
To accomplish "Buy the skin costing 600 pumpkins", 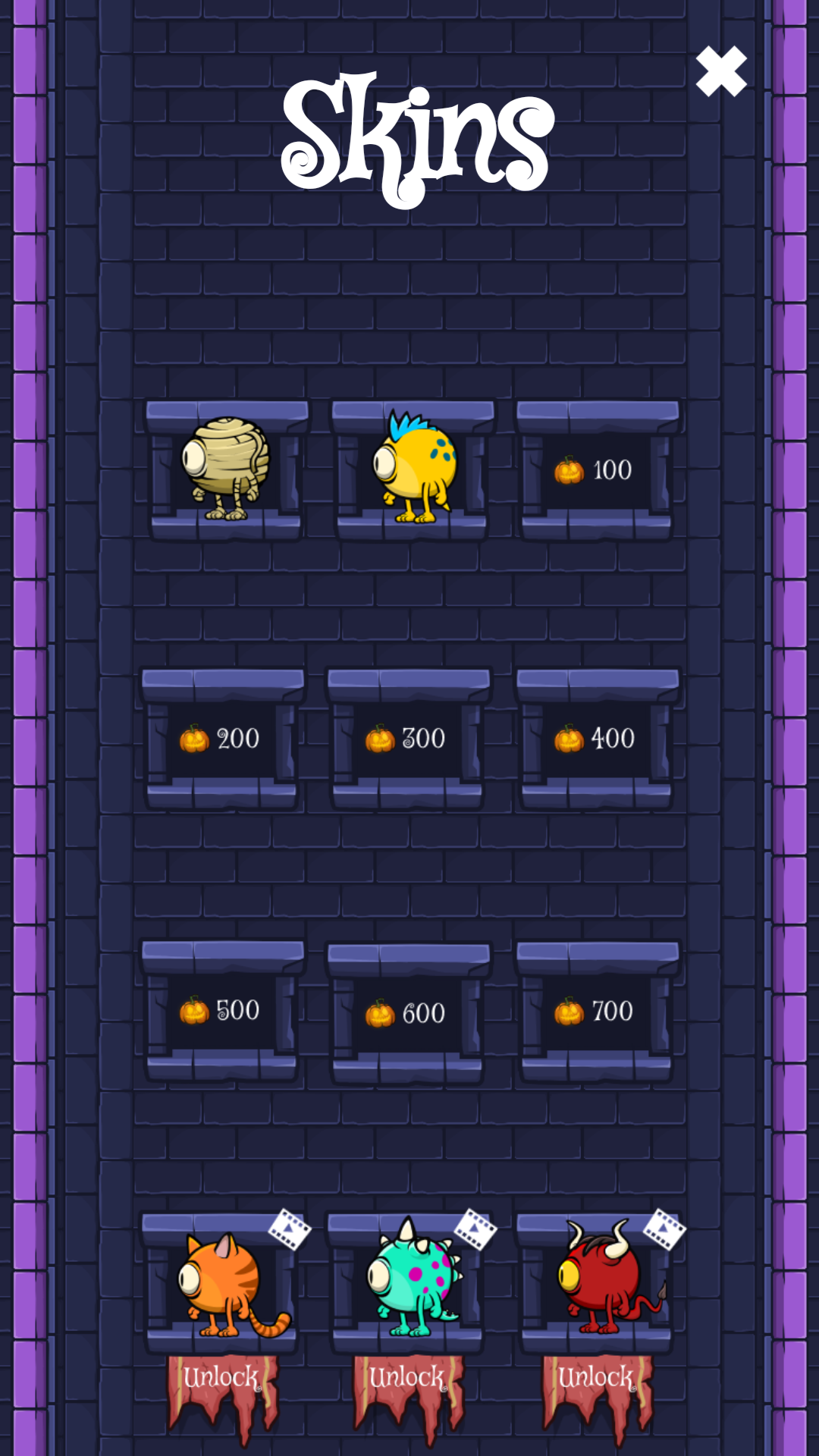I will tap(409, 1013).
